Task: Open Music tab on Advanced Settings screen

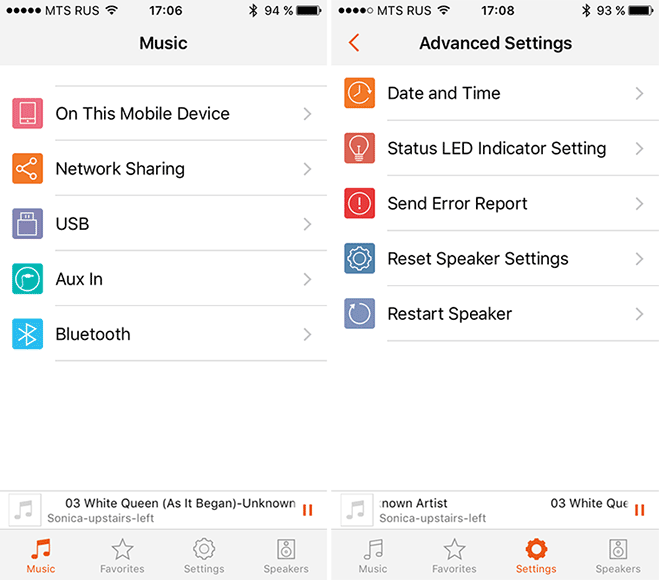Action: [x=373, y=555]
